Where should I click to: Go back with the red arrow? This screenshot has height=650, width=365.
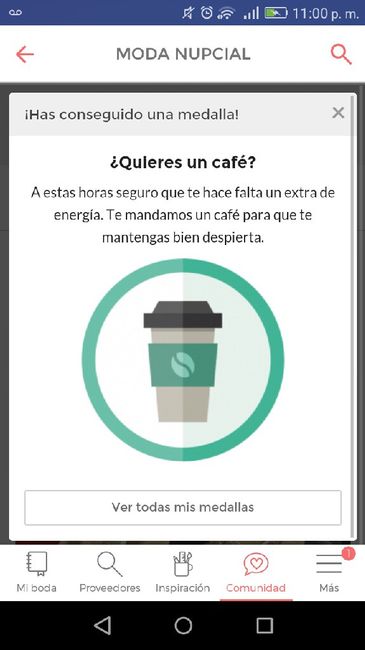click(x=24, y=54)
